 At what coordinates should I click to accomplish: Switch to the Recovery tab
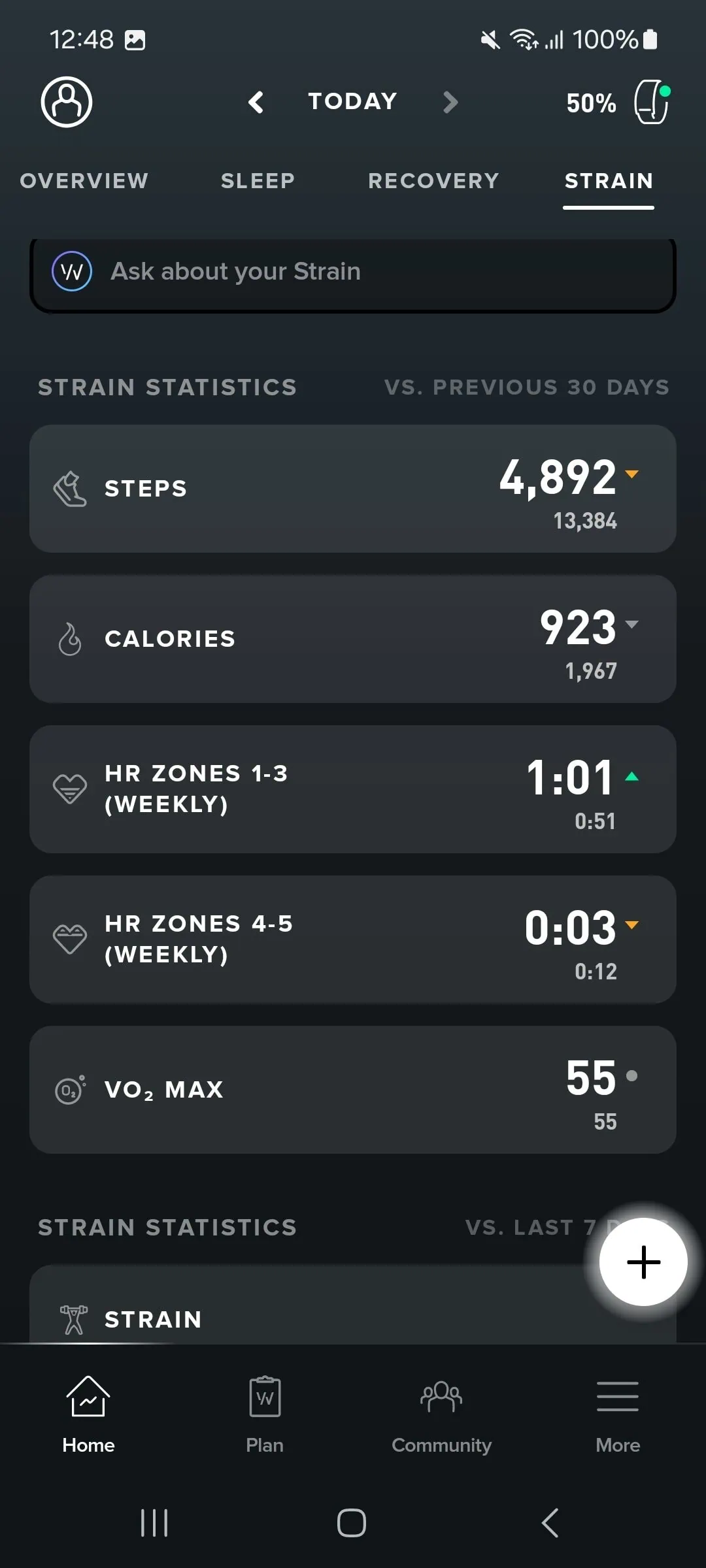tap(433, 181)
